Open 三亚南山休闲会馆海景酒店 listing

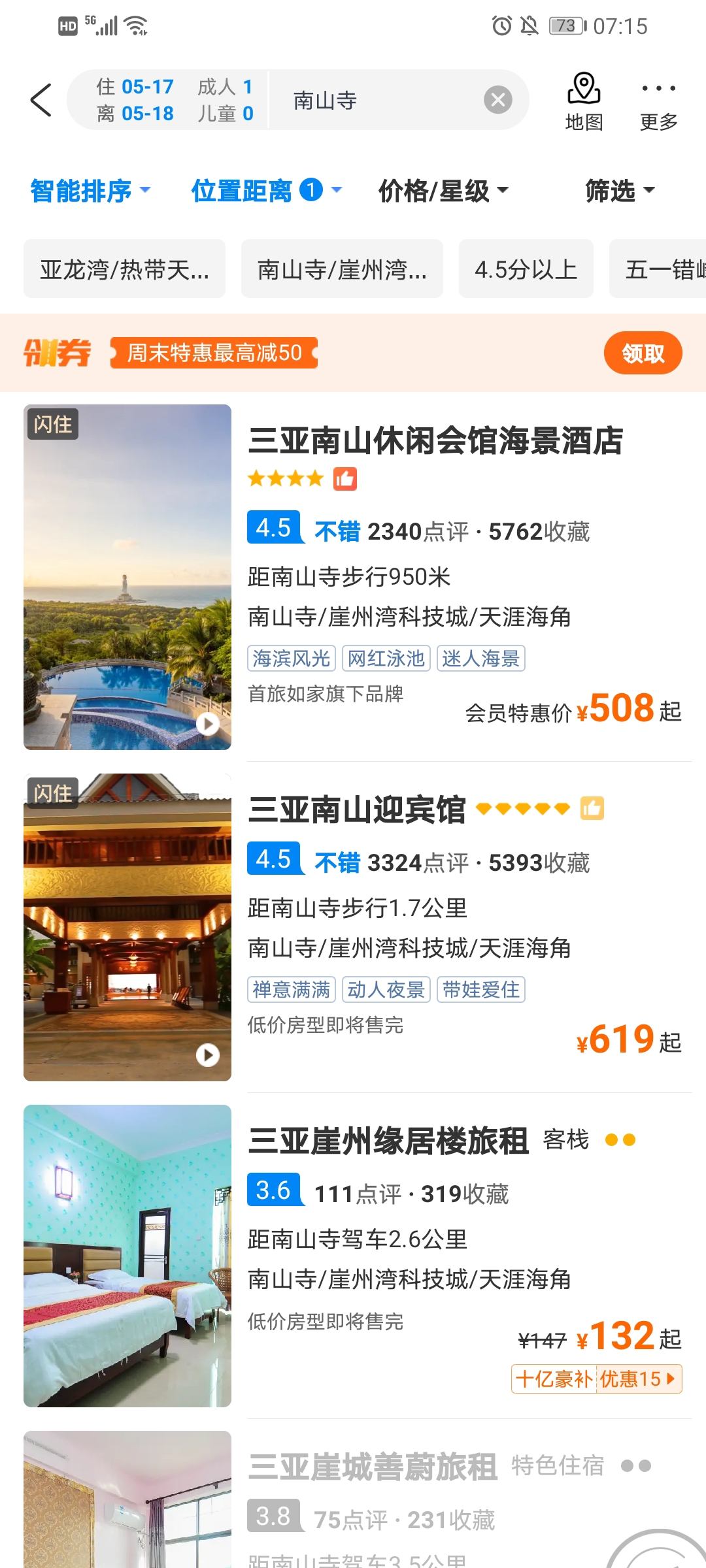pyautogui.click(x=435, y=441)
